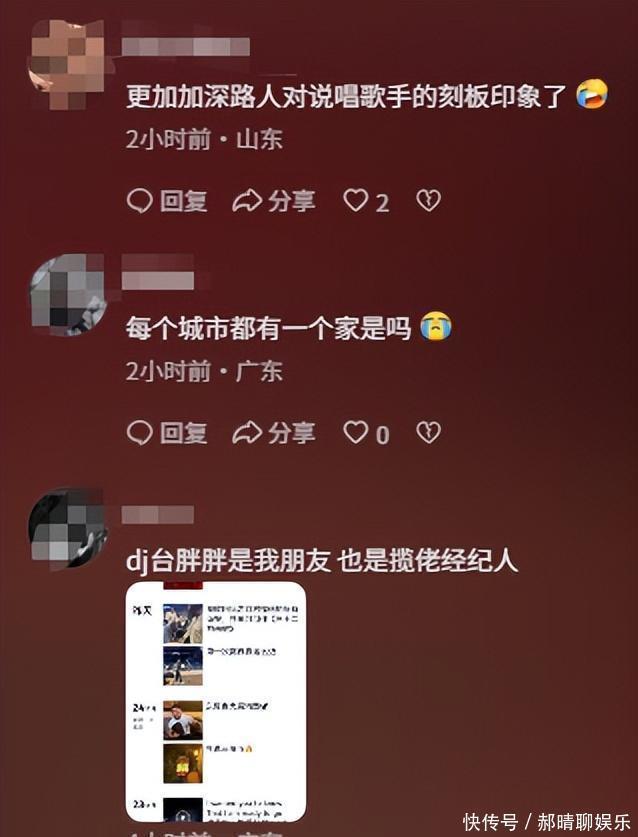Share the 每个城市都有一个家是吗 comment

[273, 433]
